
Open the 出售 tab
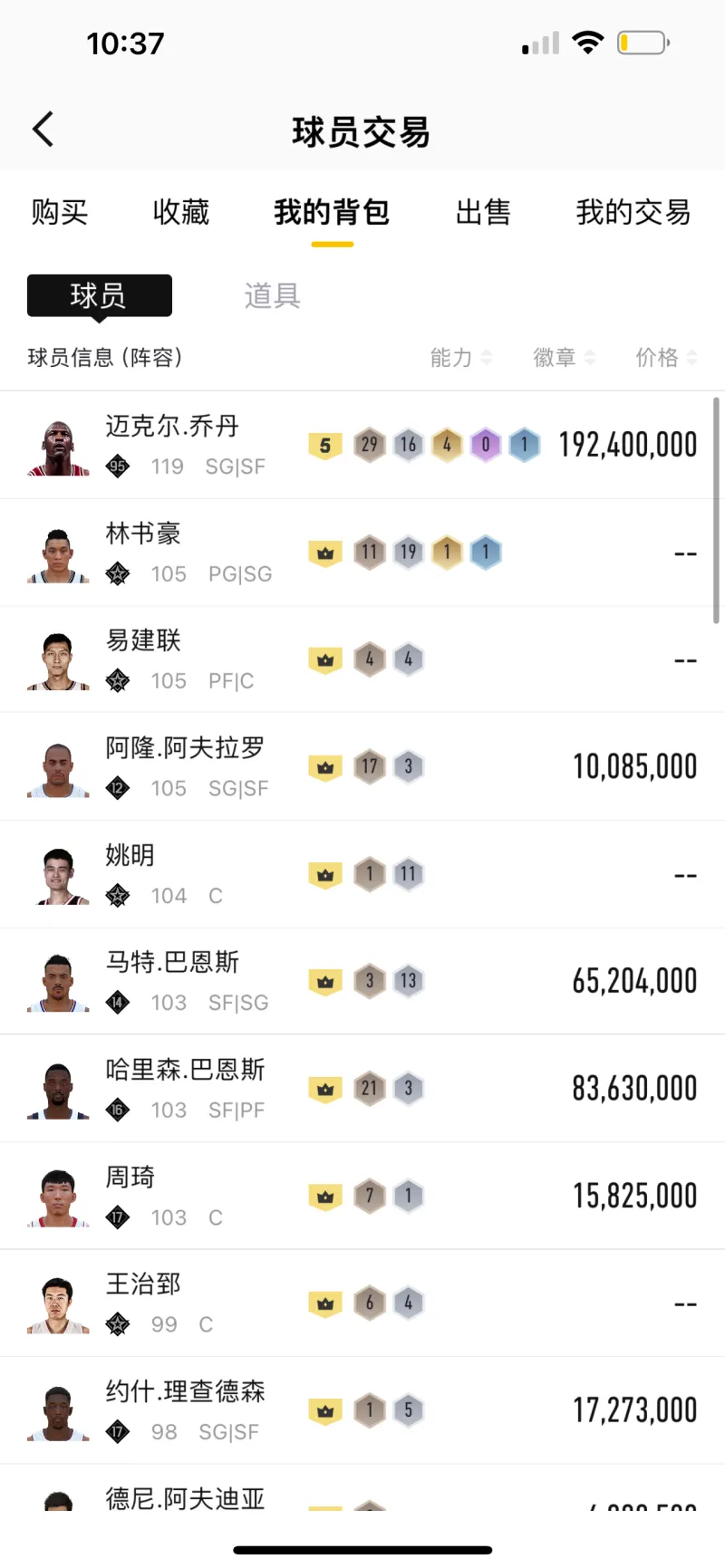(x=483, y=212)
